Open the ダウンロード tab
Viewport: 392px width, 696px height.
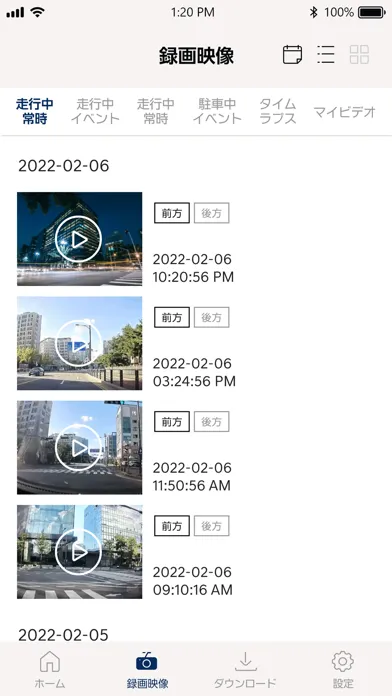(x=245, y=669)
